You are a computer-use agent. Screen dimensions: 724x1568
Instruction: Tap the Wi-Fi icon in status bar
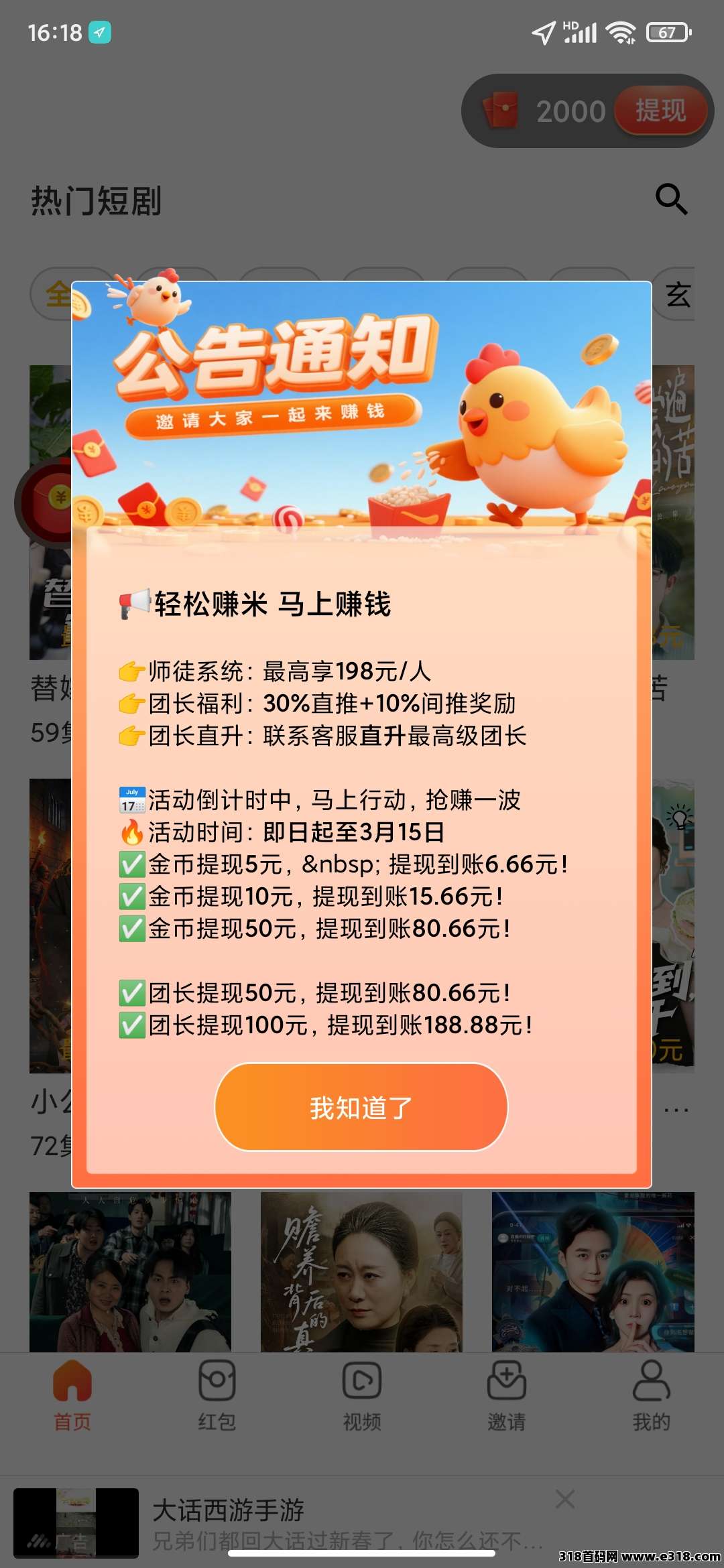pyautogui.click(x=622, y=30)
